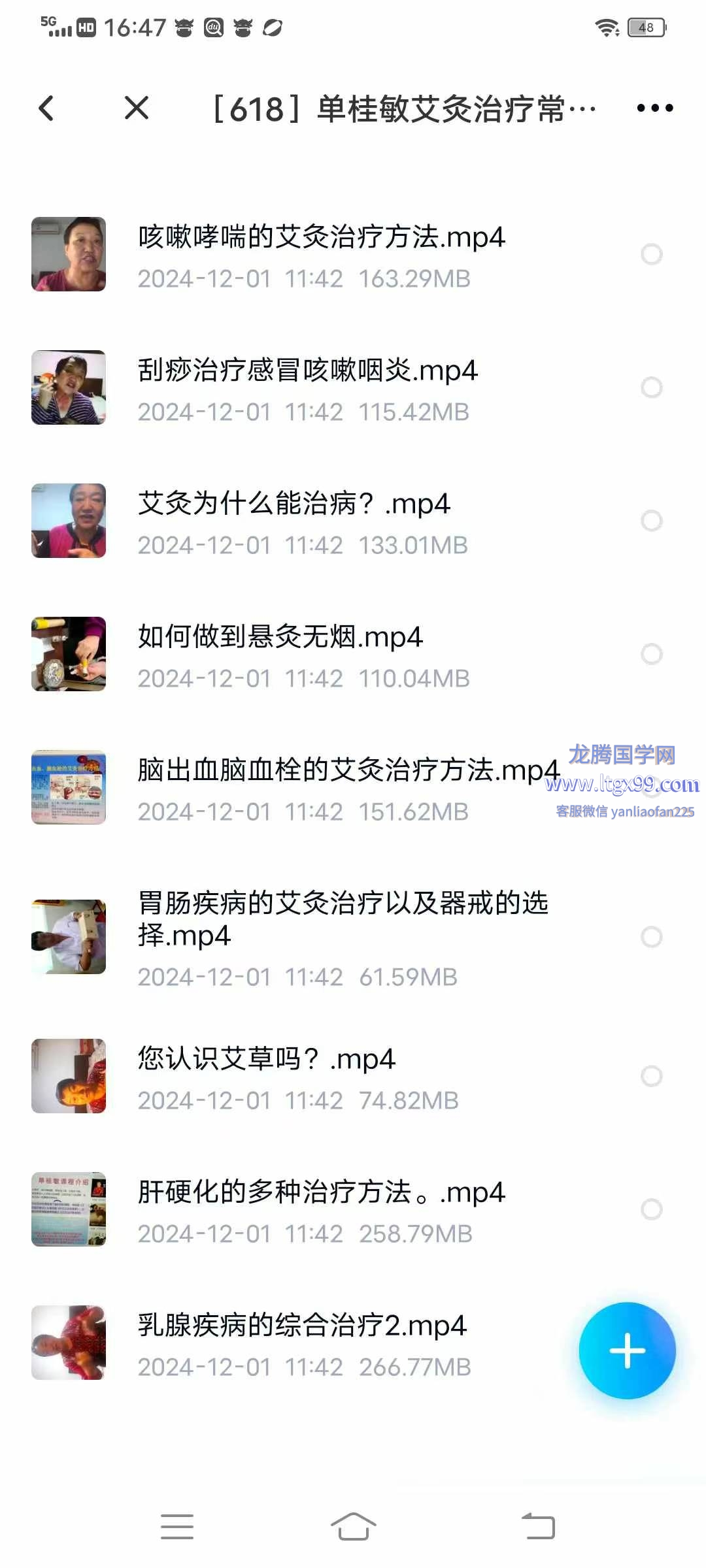Select the circle for 刮痧治疗感冒咳嗽咽炎.mp4
706x1568 pixels.
[651, 387]
